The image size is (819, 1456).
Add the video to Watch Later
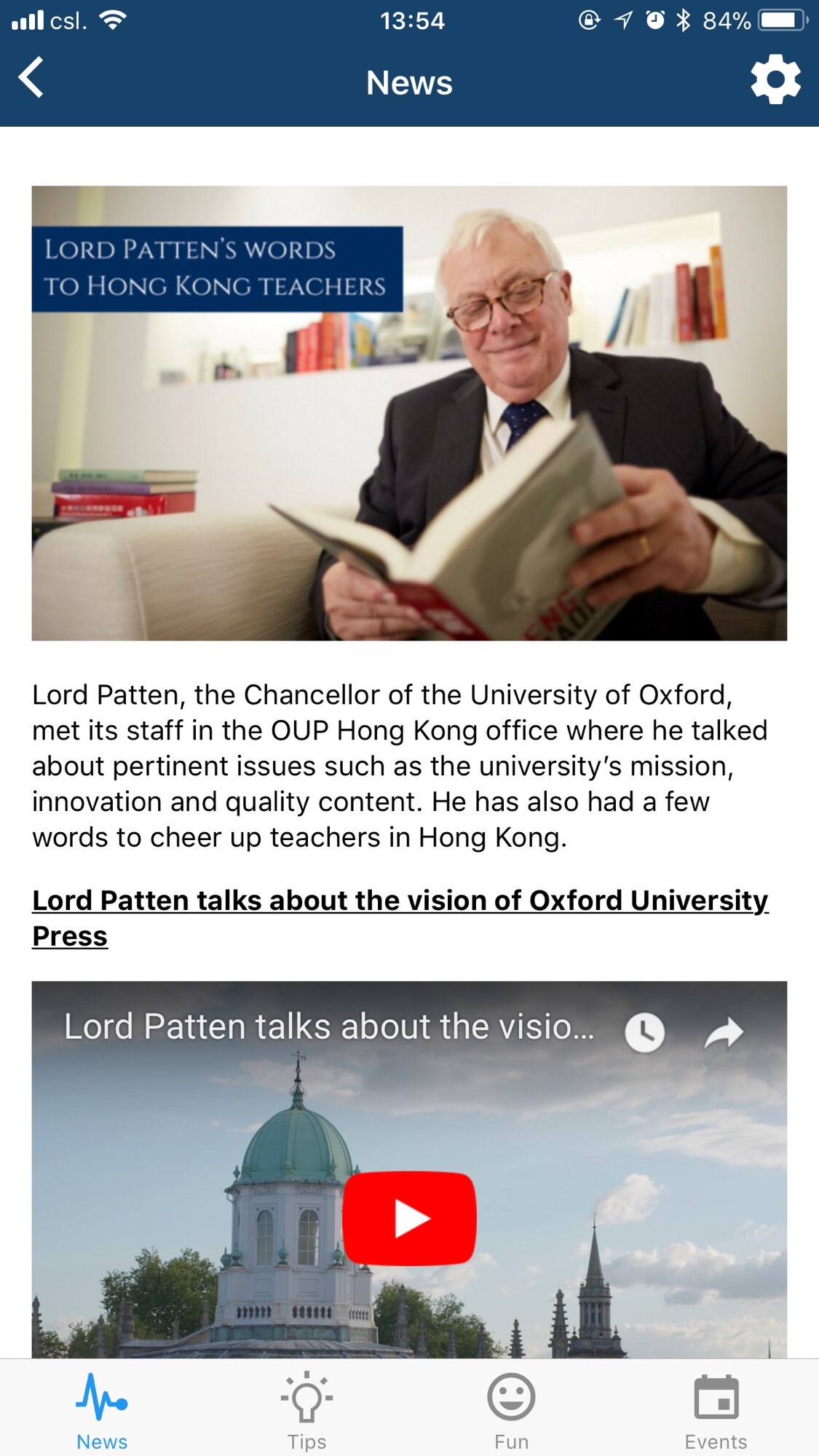(x=645, y=1032)
